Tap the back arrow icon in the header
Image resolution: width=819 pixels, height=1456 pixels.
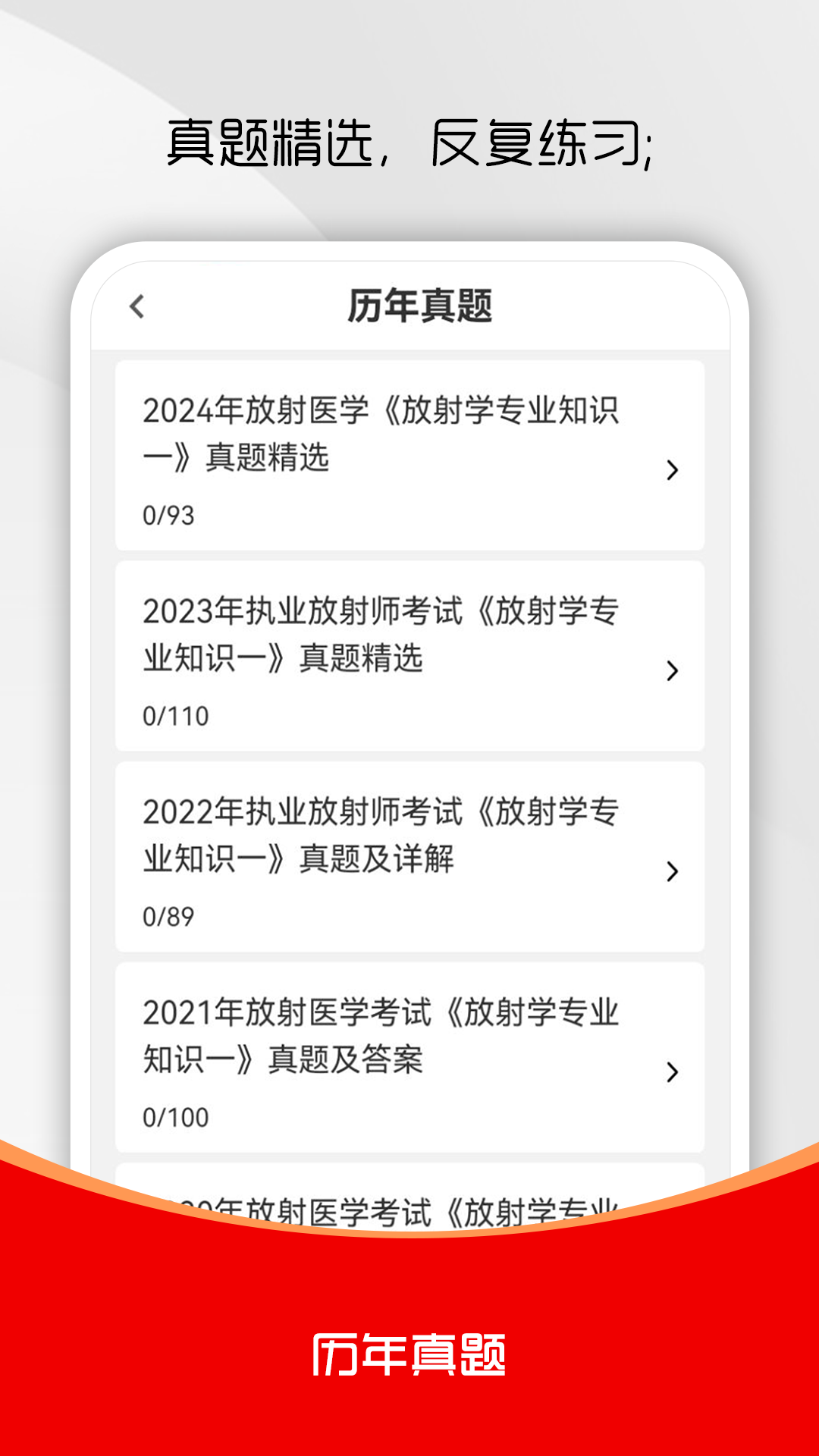point(137,306)
